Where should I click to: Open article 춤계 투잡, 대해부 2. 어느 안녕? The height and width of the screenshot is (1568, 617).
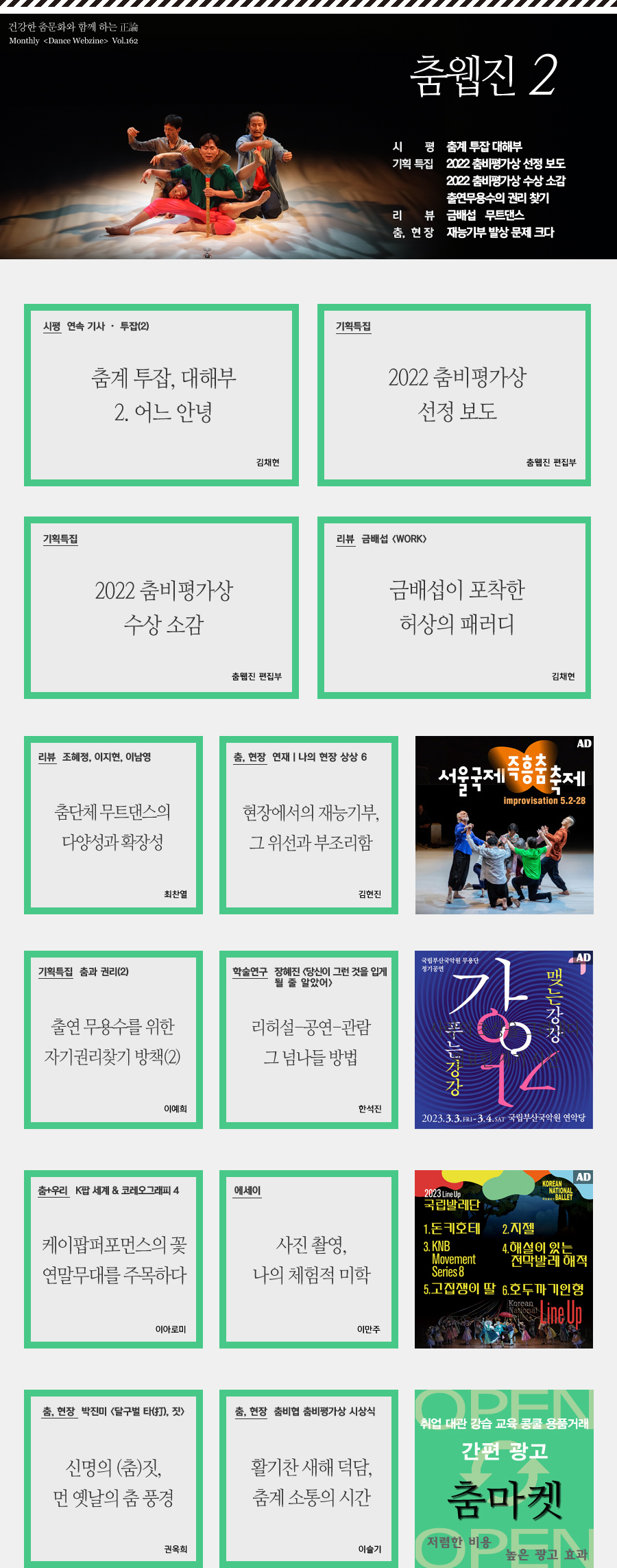point(162,394)
